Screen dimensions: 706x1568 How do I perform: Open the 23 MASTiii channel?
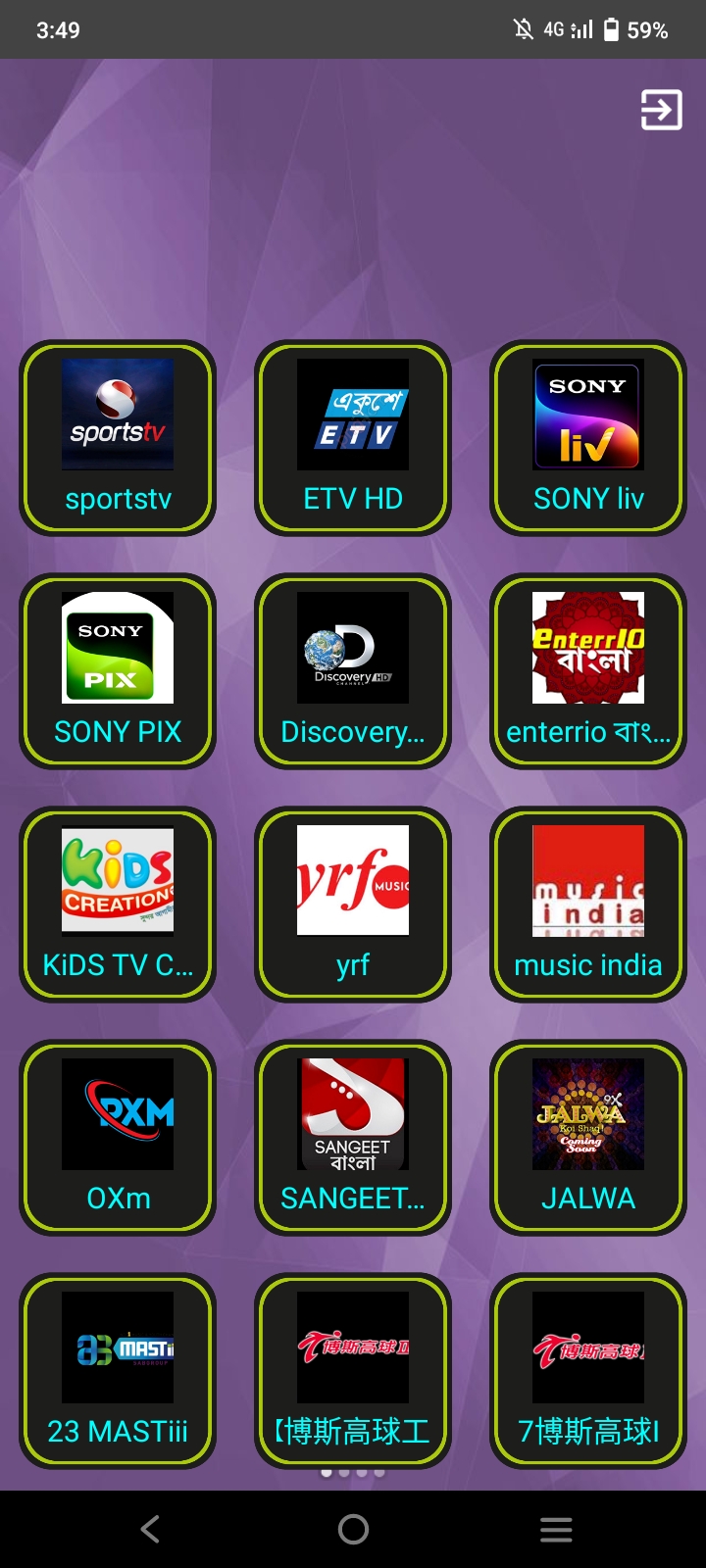(118, 1371)
